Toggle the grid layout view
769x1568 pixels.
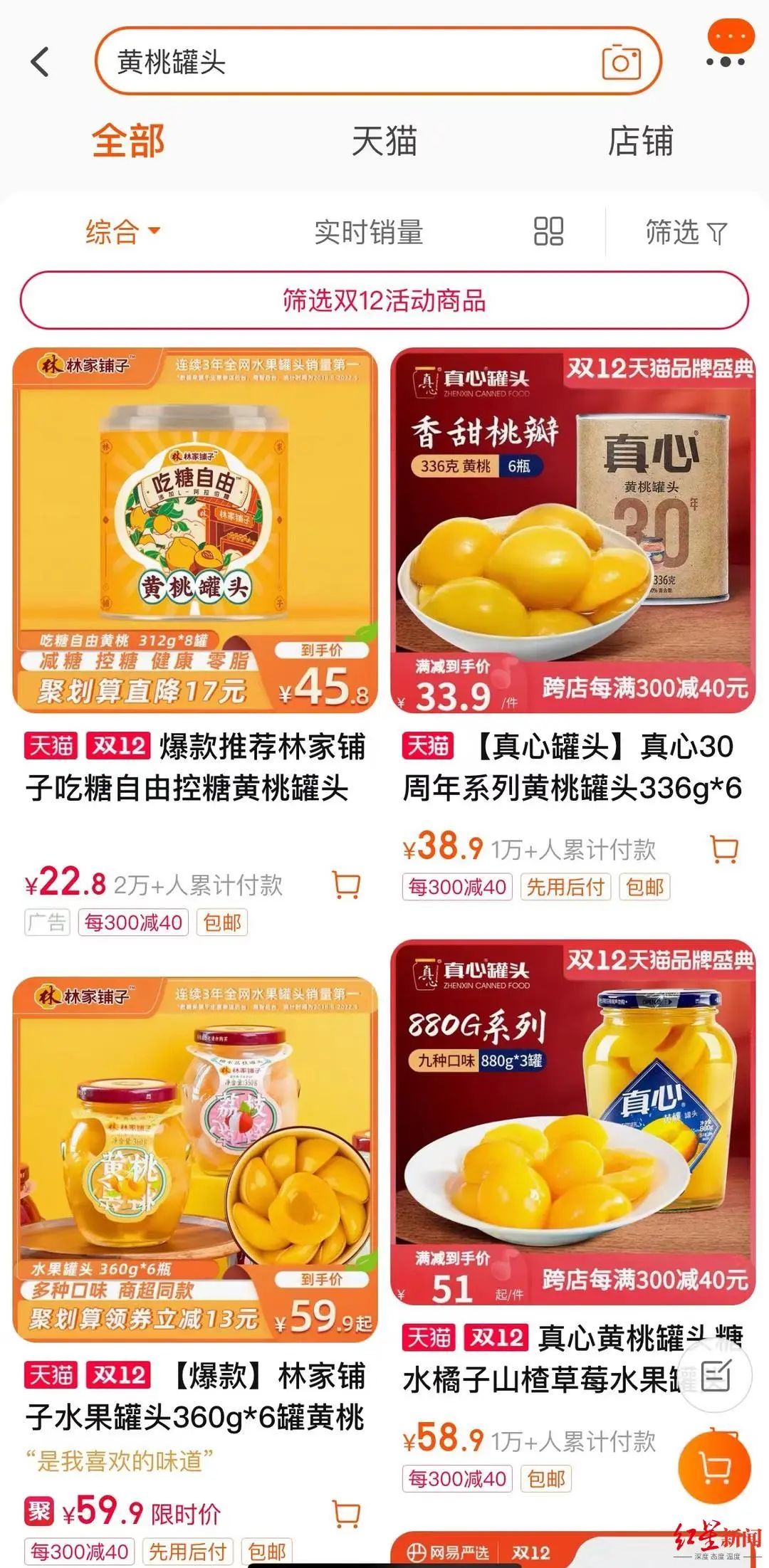(548, 232)
